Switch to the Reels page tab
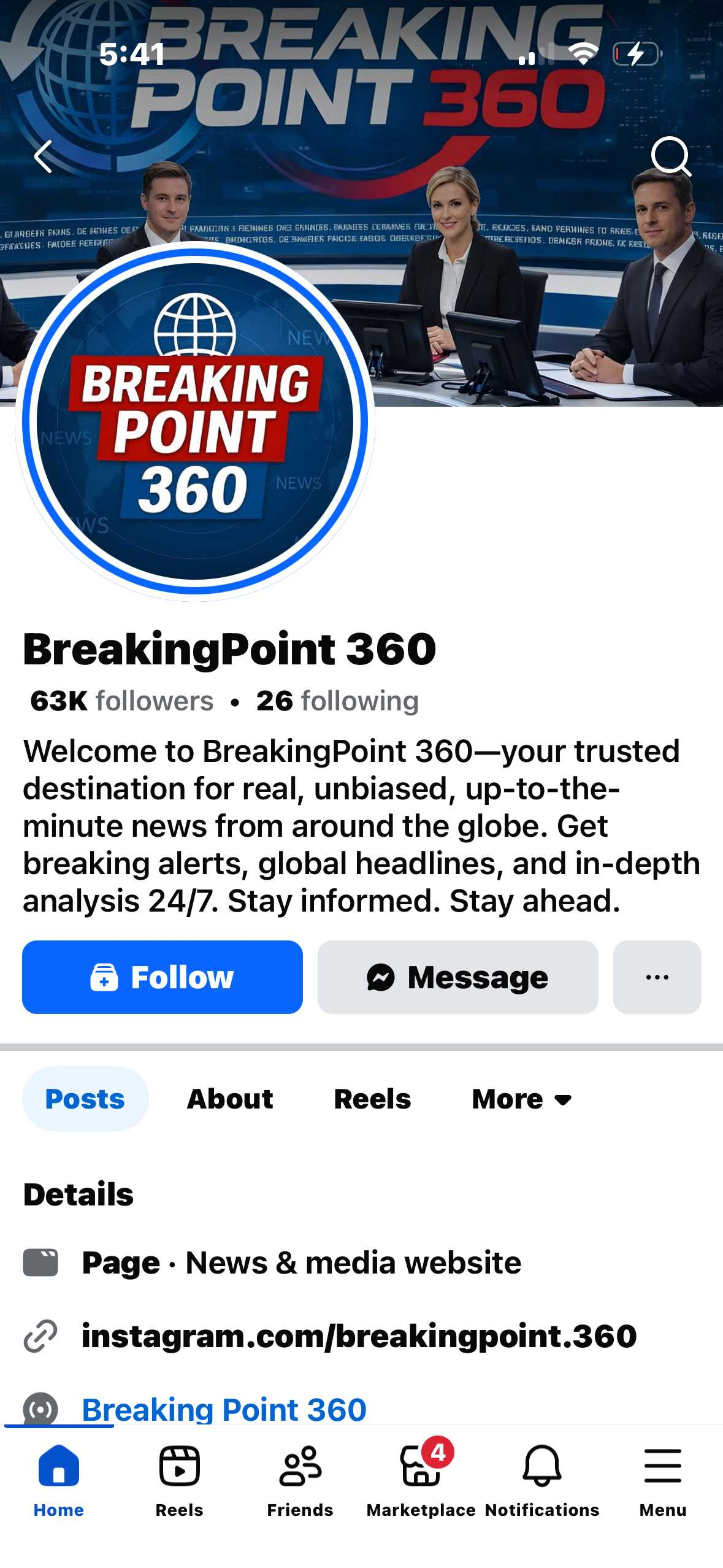Screen dimensions: 723x1568 [x=372, y=1099]
